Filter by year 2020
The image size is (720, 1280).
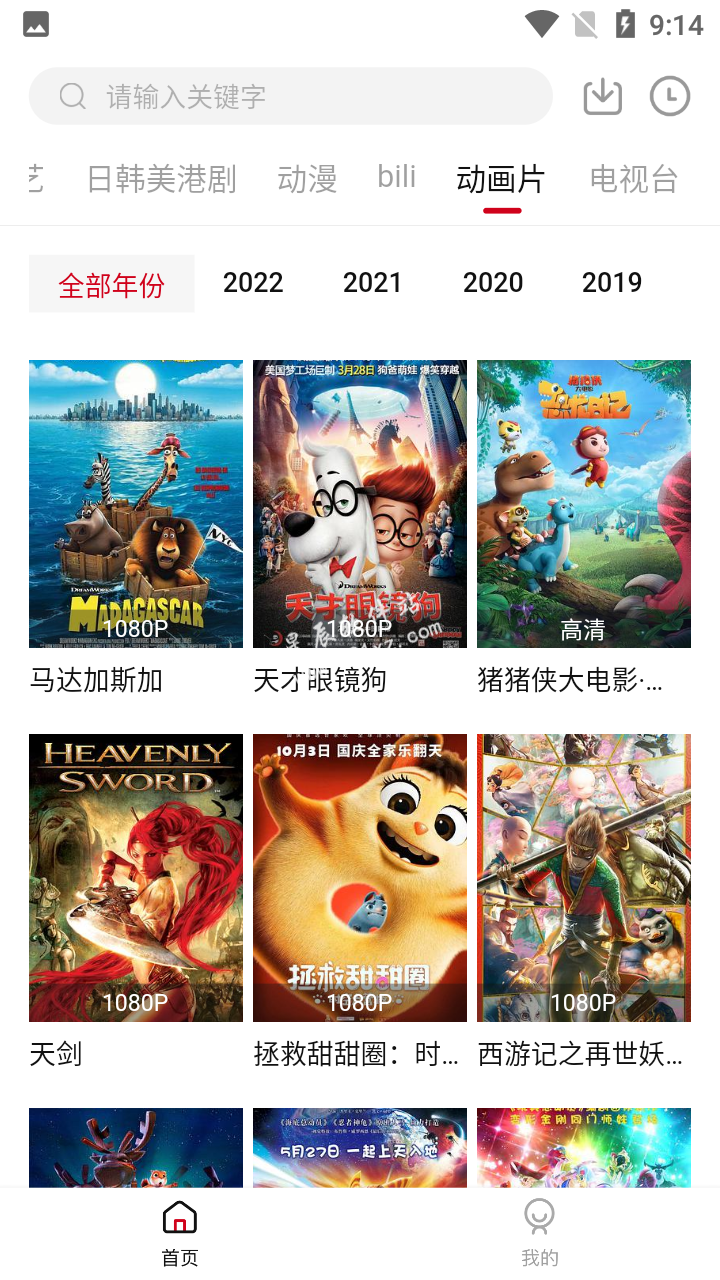click(x=493, y=283)
